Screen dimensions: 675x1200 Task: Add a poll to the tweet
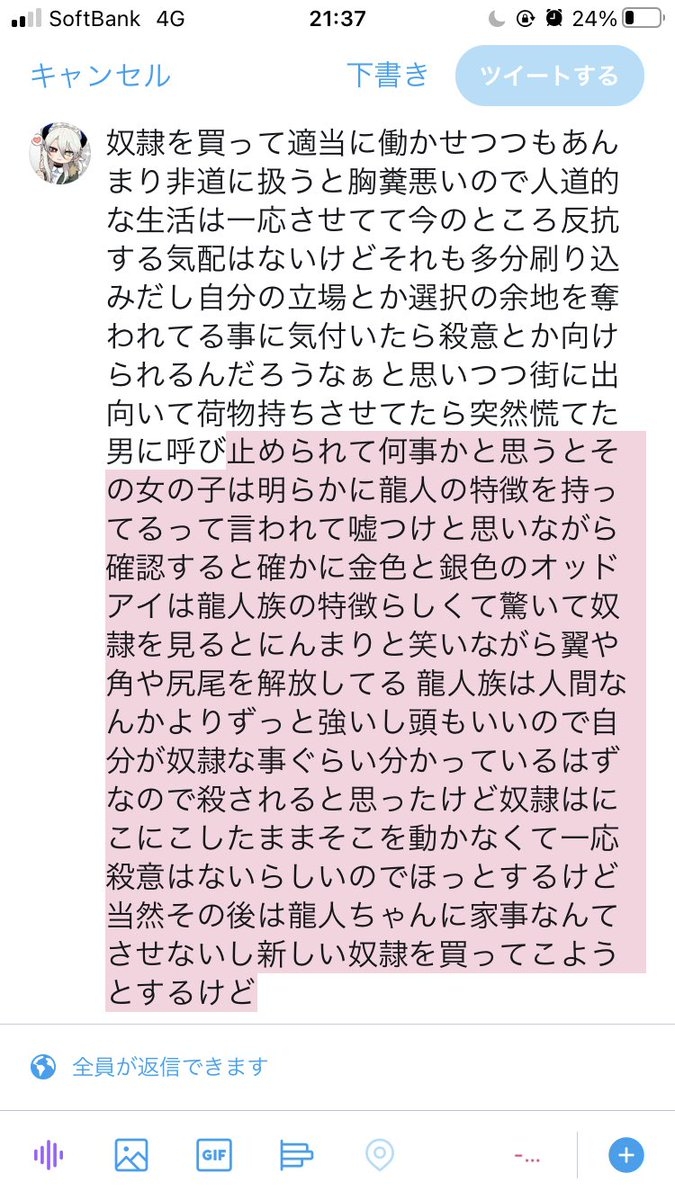[296, 1156]
